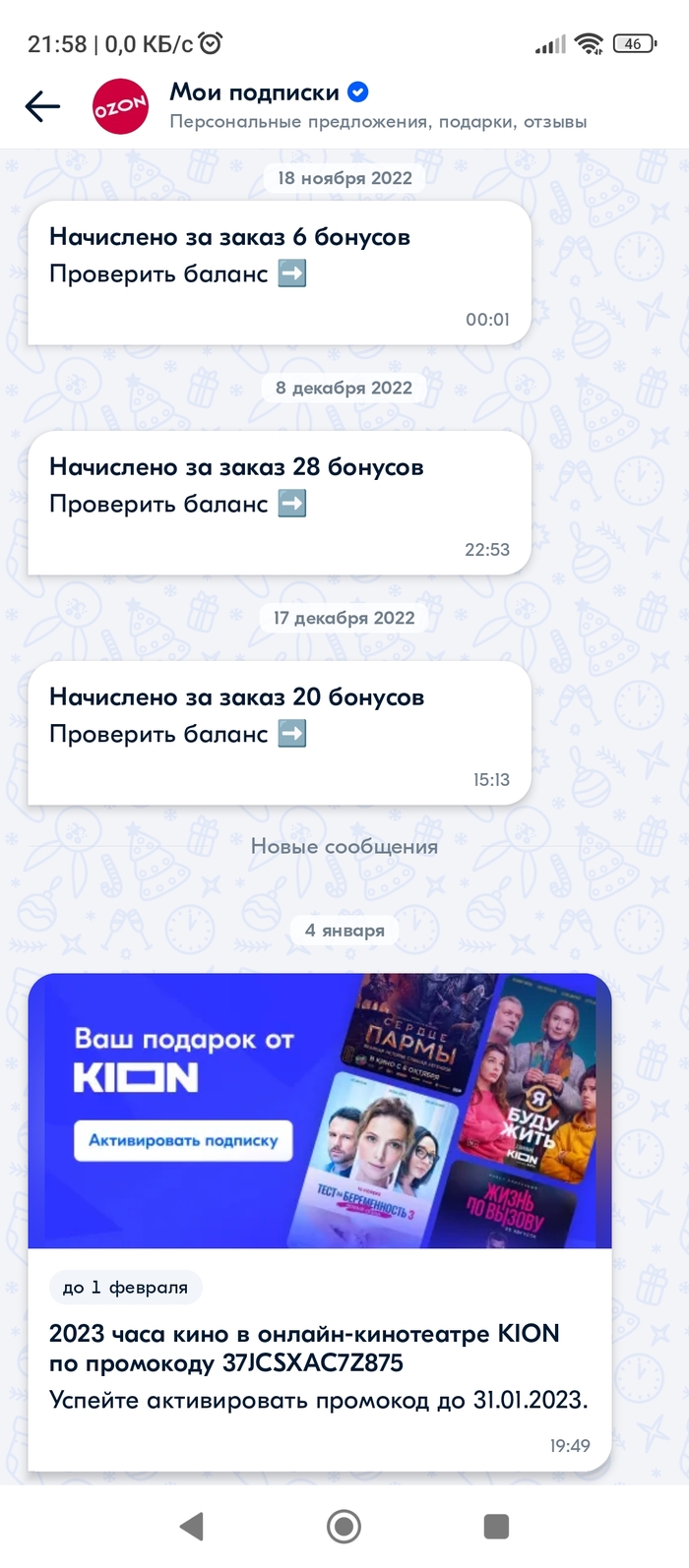Viewport: 689px width, 1568px height.
Task: Check balance in the 28 бонусов message
Action: [x=177, y=505]
